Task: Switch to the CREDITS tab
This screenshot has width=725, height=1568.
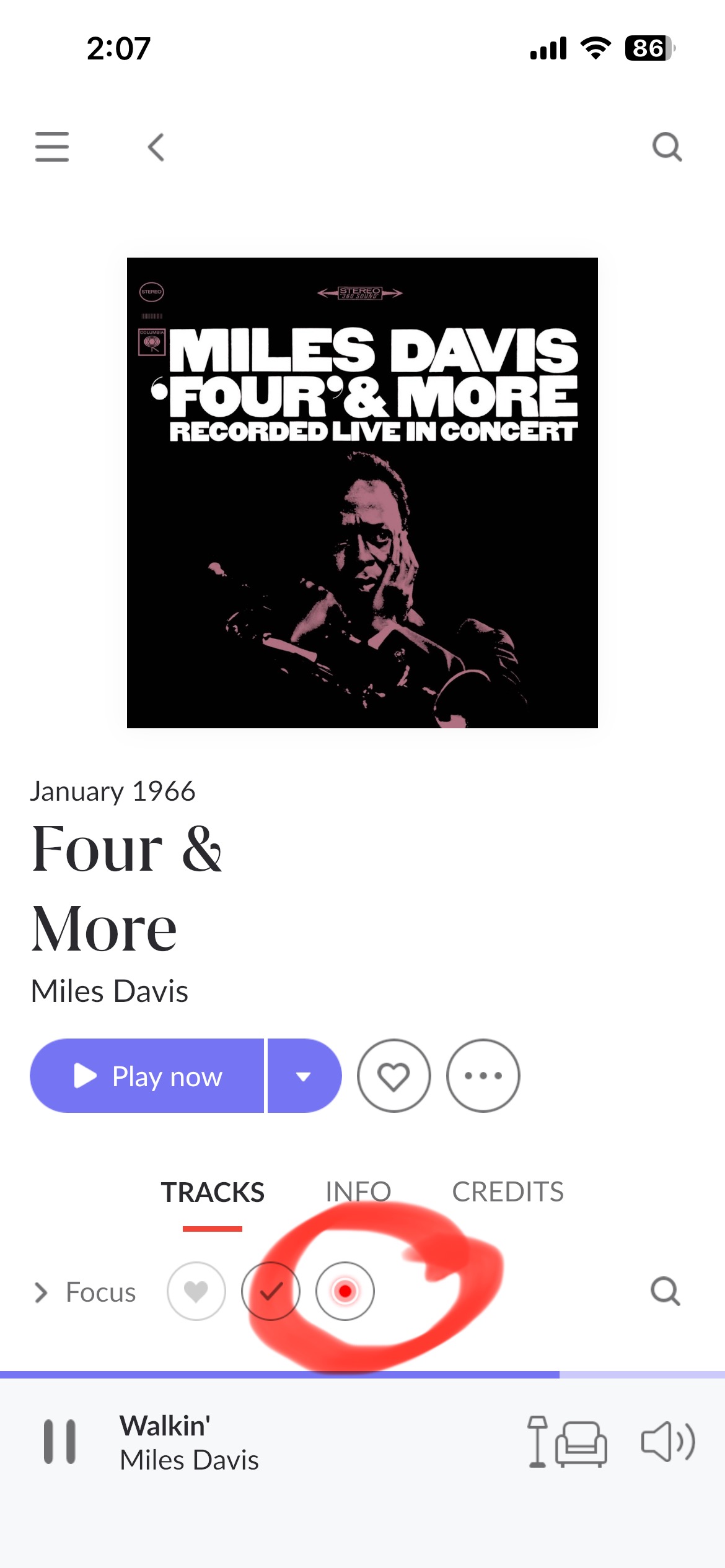Action: 508,1192
